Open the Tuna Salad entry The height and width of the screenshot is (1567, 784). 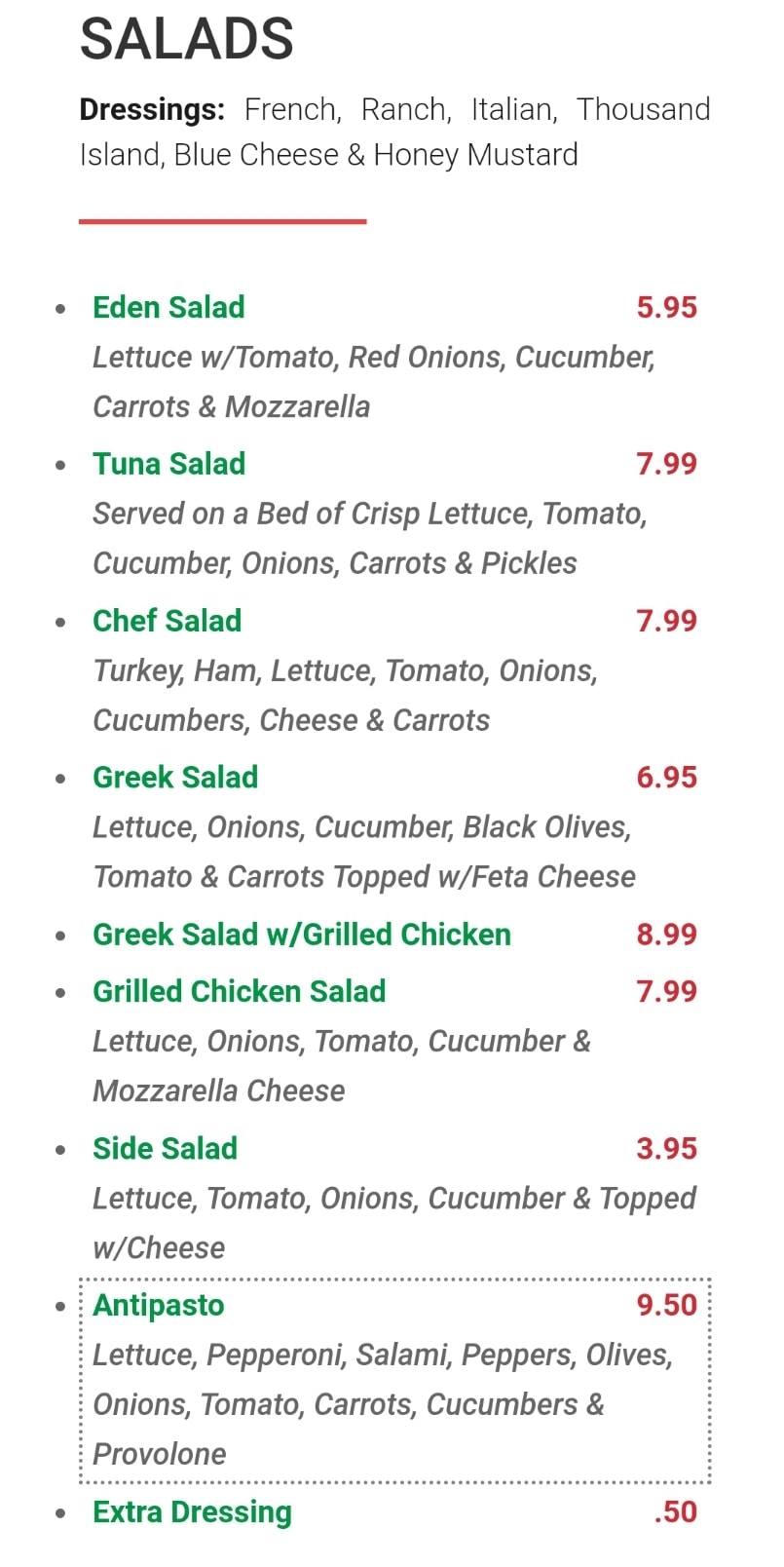click(168, 464)
